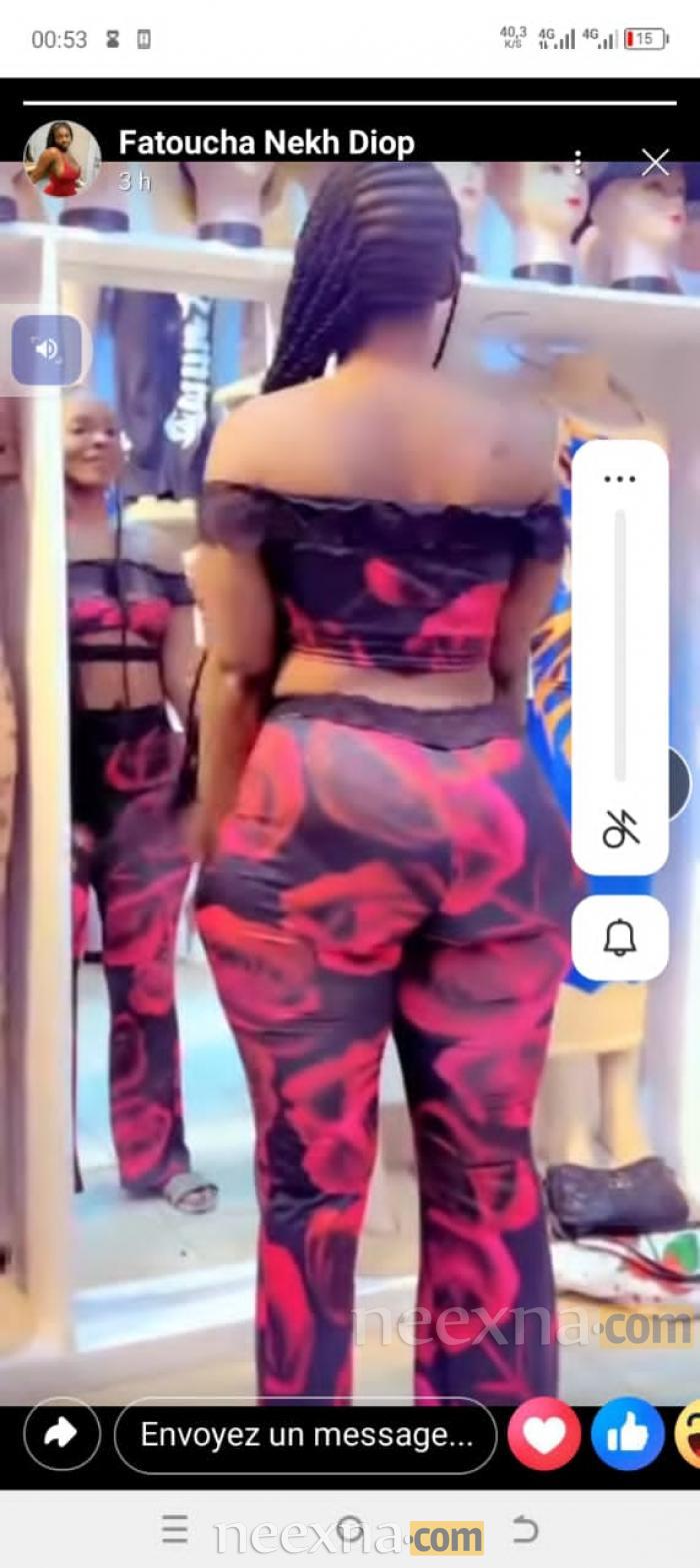
Task: Go back using the system back button
Action: 525,1529
